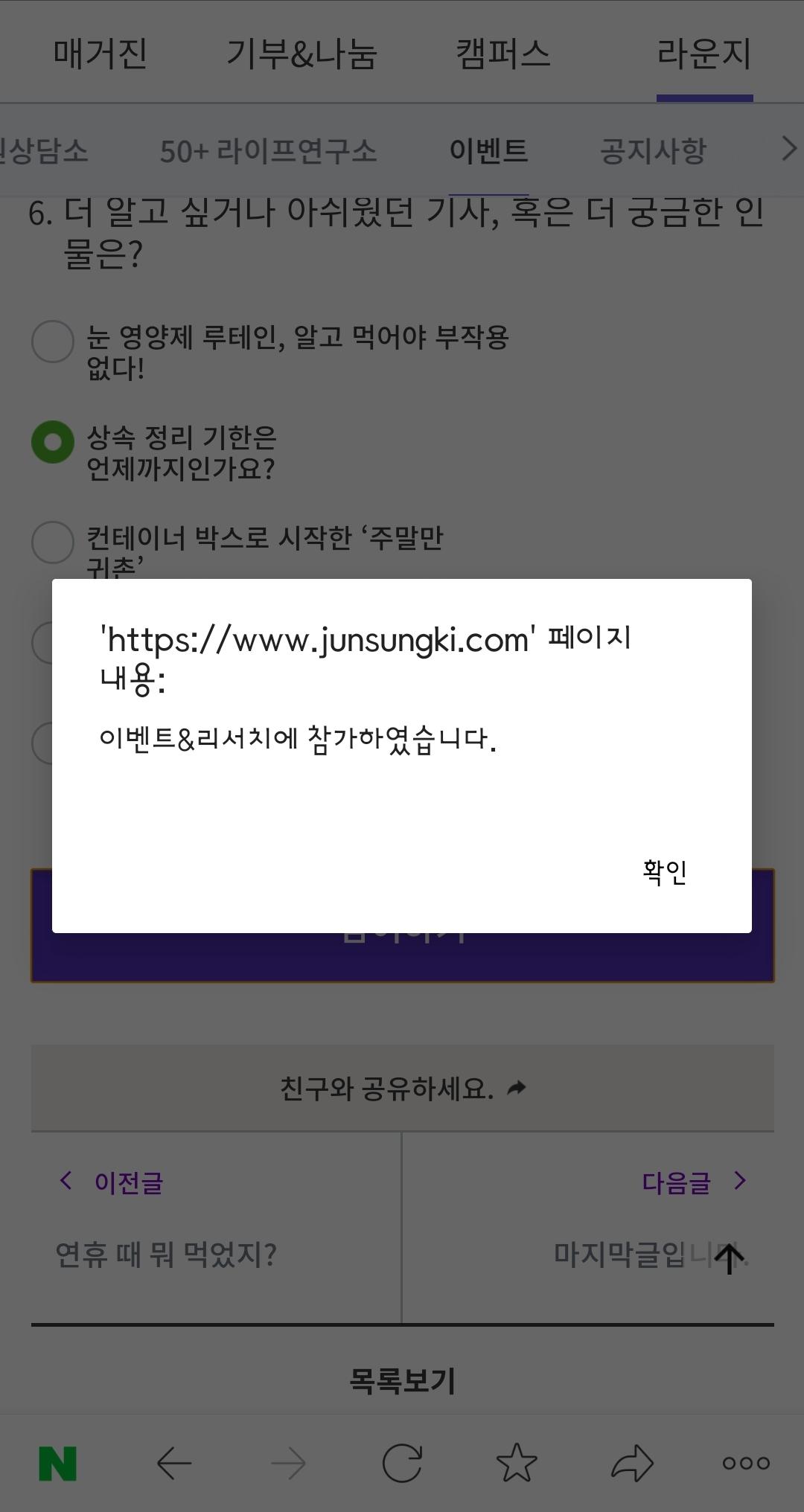
Task: Open 목록보기 to view the list
Action: click(402, 1381)
